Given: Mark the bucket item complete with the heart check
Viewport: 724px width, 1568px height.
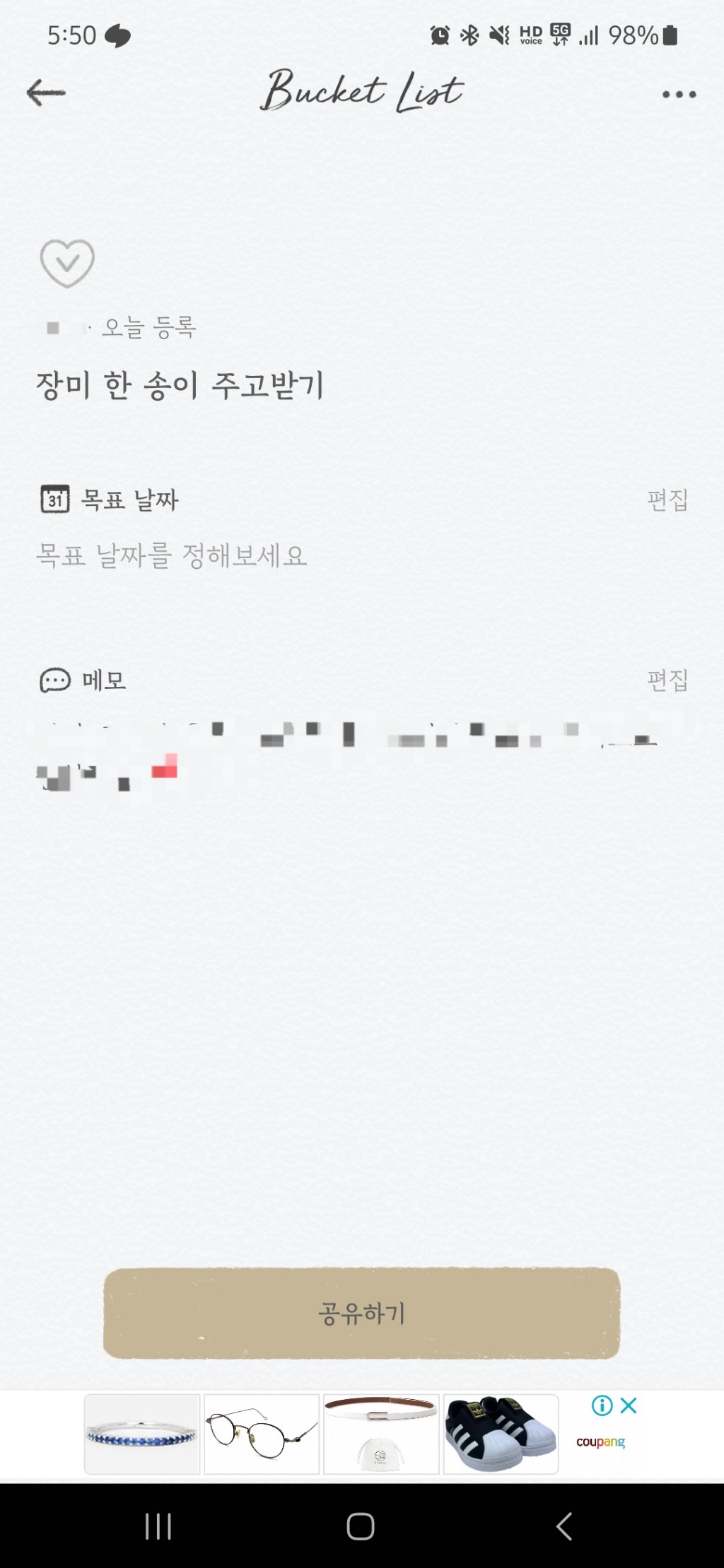Looking at the screenshot, I should pyautogui.click(x=67, y=263).
